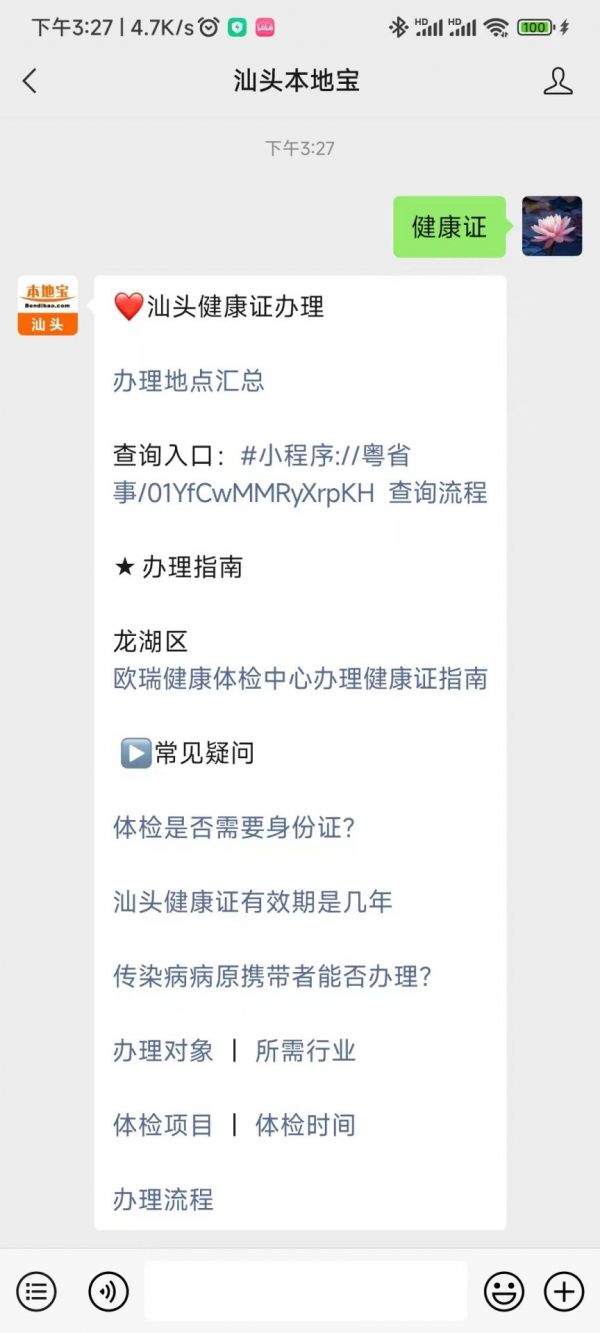
Task: Open 办理流程 link
Action: 163,1199
